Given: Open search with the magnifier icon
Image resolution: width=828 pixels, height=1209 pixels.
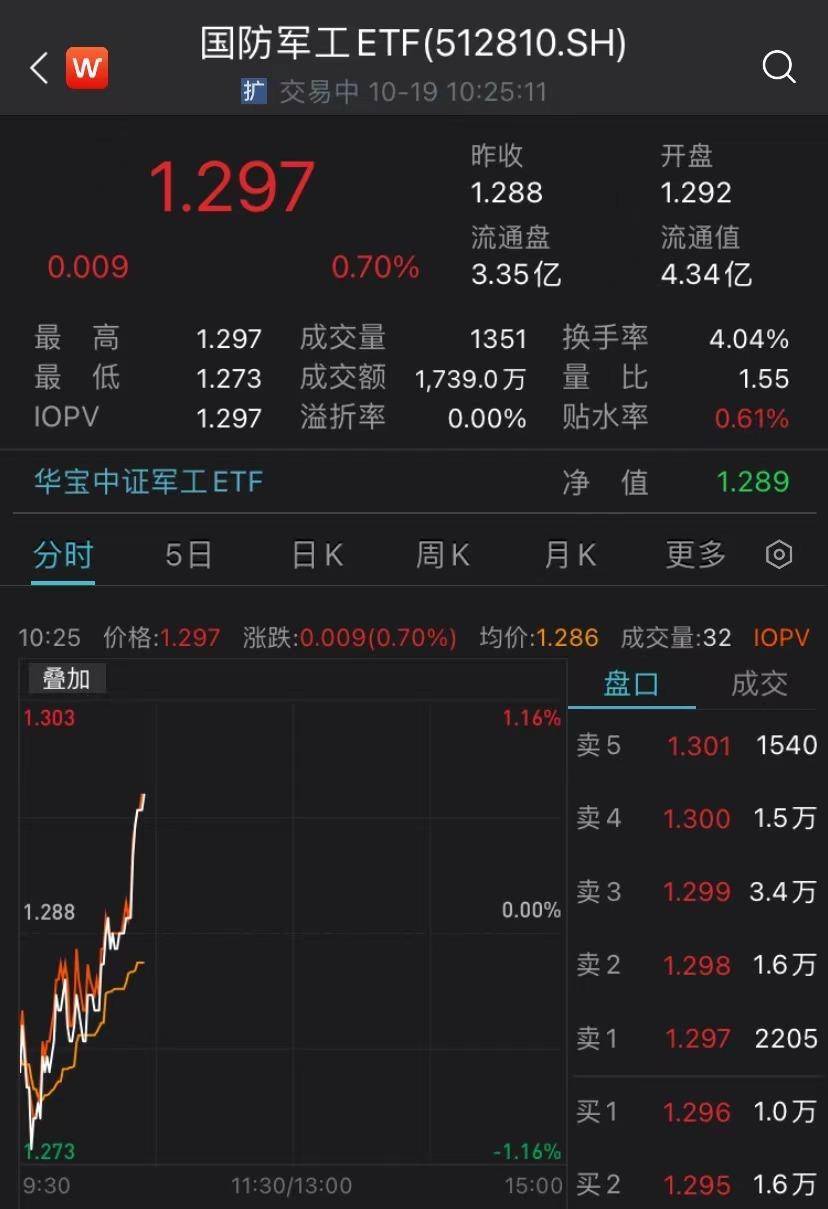Looking at the screenshot, I should point(779,67).
